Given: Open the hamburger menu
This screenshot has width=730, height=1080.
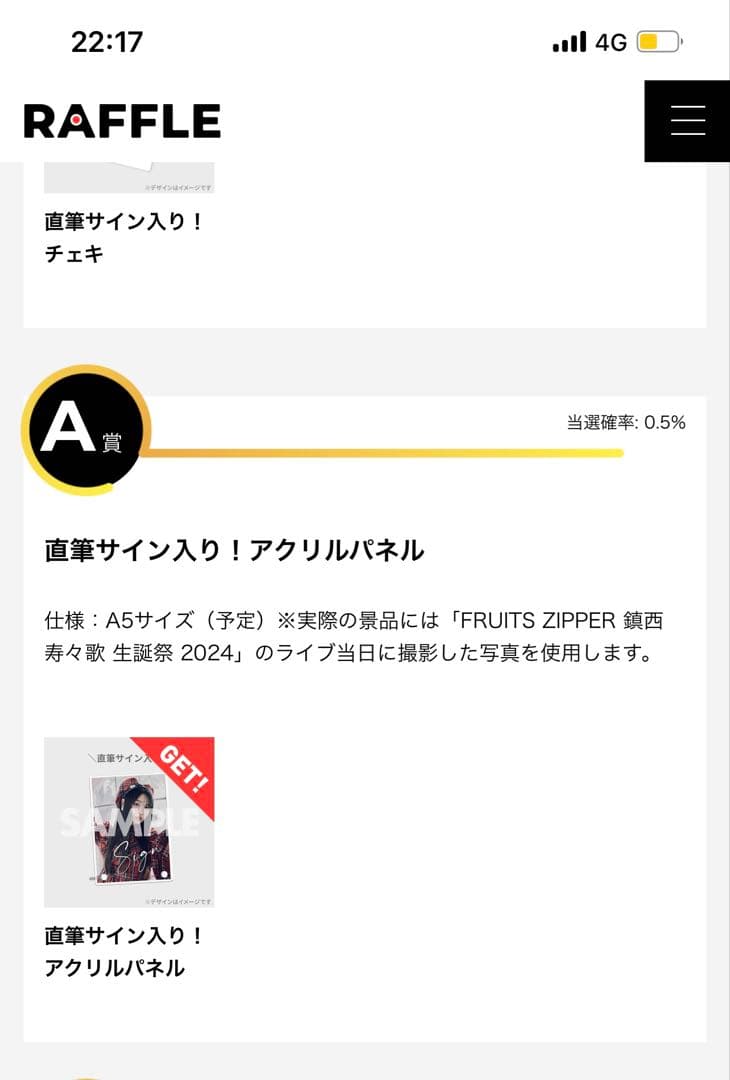Looking at the screenshot, I should [x=687, y=121].
